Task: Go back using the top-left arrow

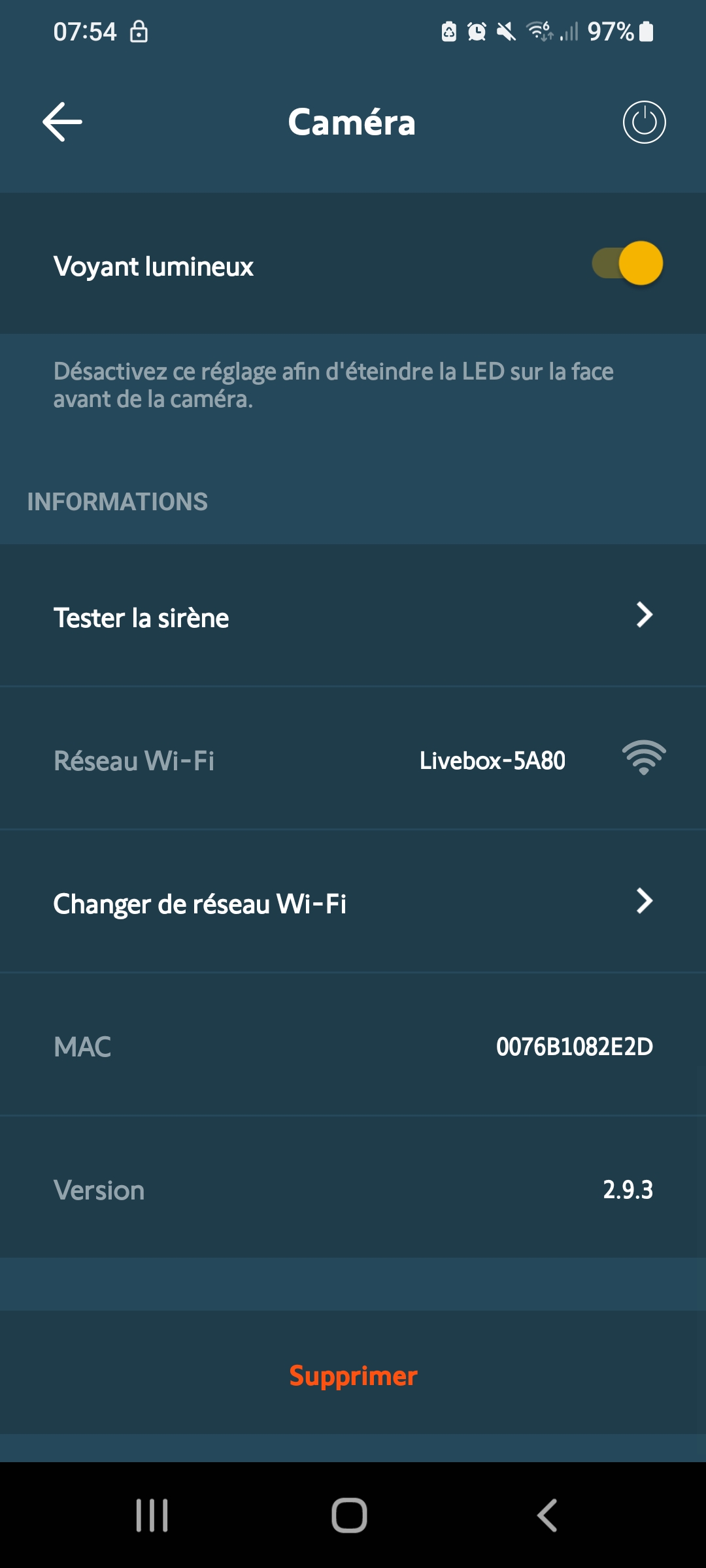Action: click(62, 122)
